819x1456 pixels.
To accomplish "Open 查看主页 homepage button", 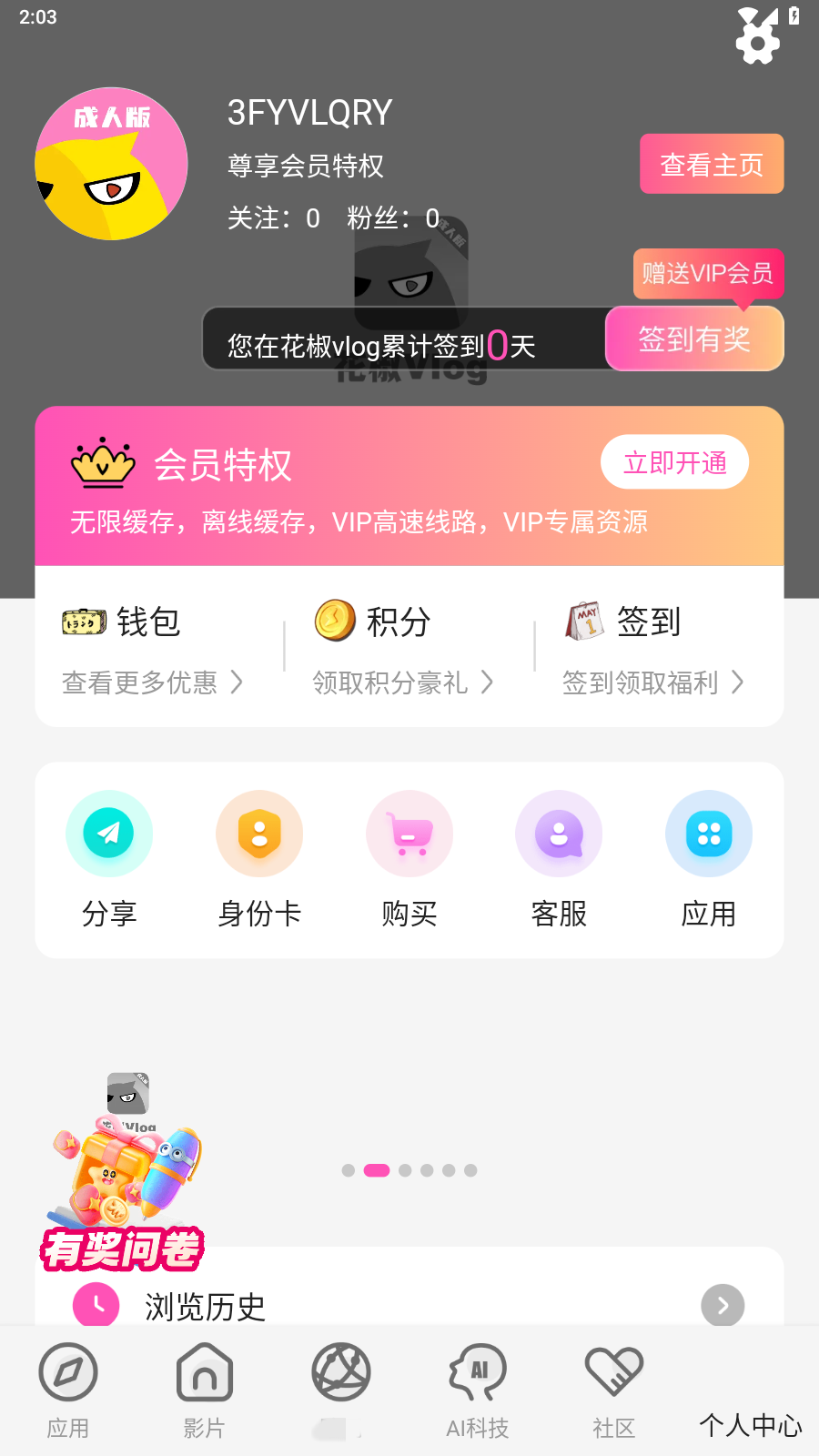I will [x=711, y=165].
